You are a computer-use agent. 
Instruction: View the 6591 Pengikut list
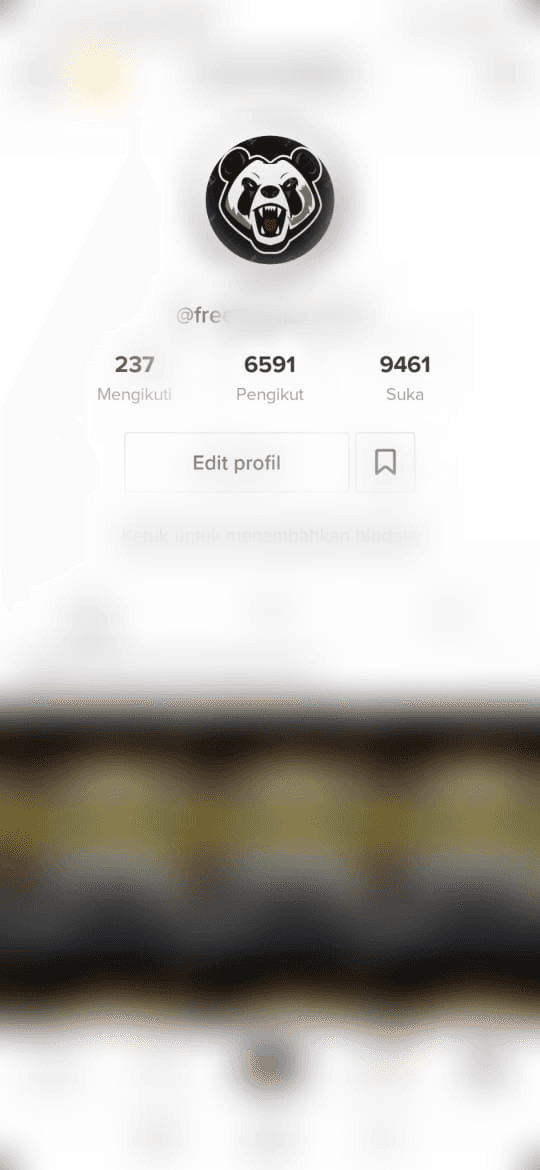tap(270, 378)
